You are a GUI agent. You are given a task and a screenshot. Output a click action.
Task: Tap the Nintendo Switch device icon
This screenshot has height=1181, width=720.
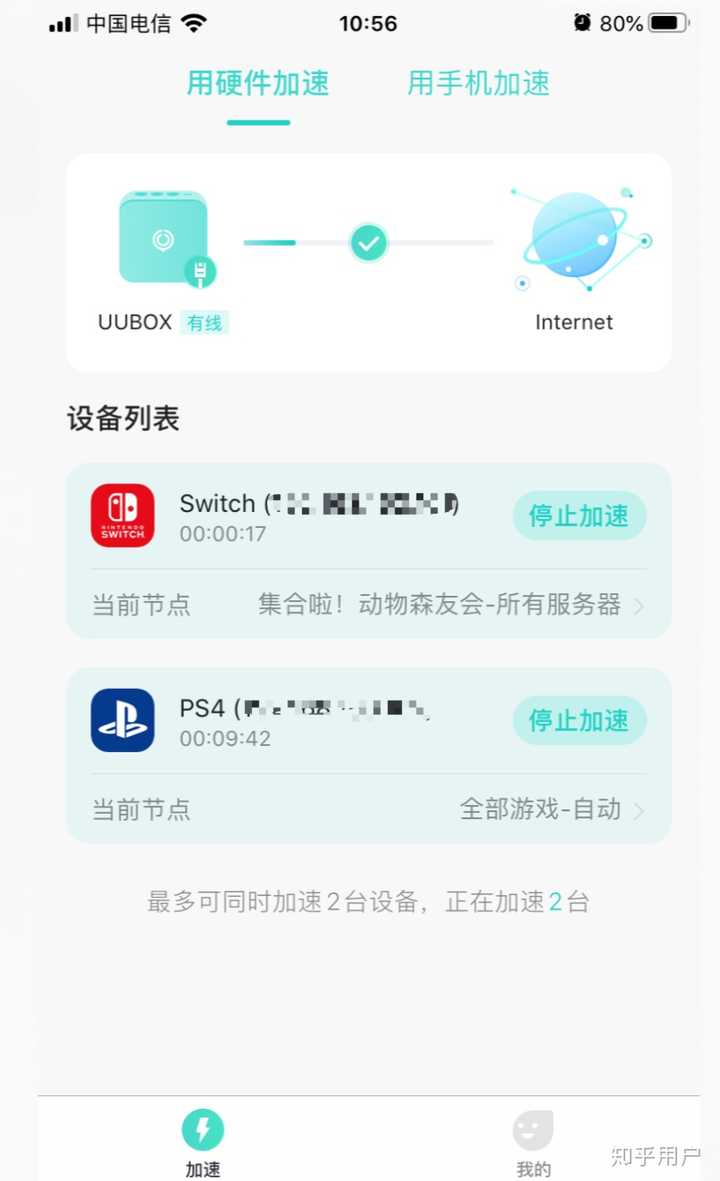click(x=122, y=515)
